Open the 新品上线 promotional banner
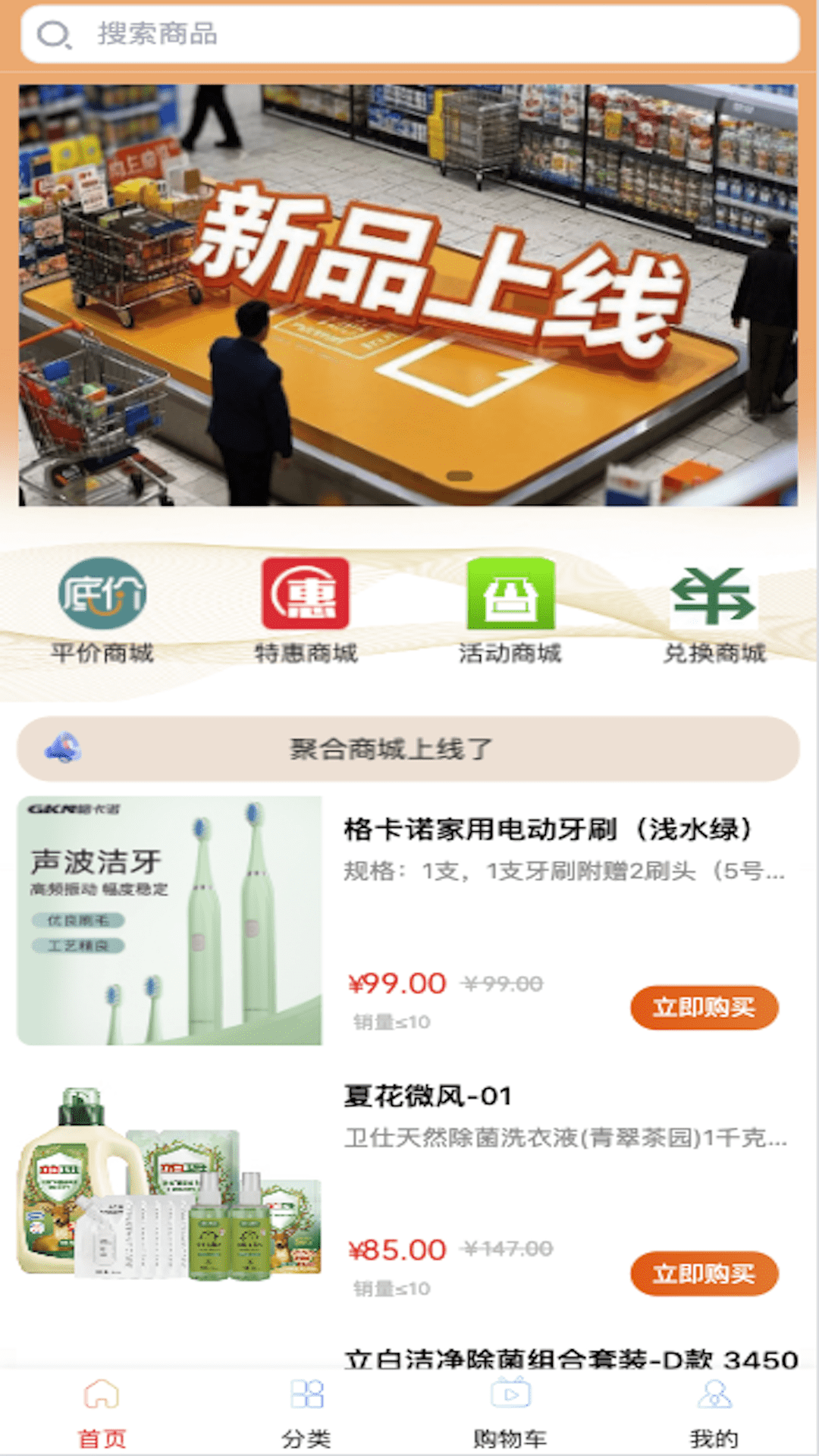The height and width of the screenshot is (1456, 819). (408, 294)
